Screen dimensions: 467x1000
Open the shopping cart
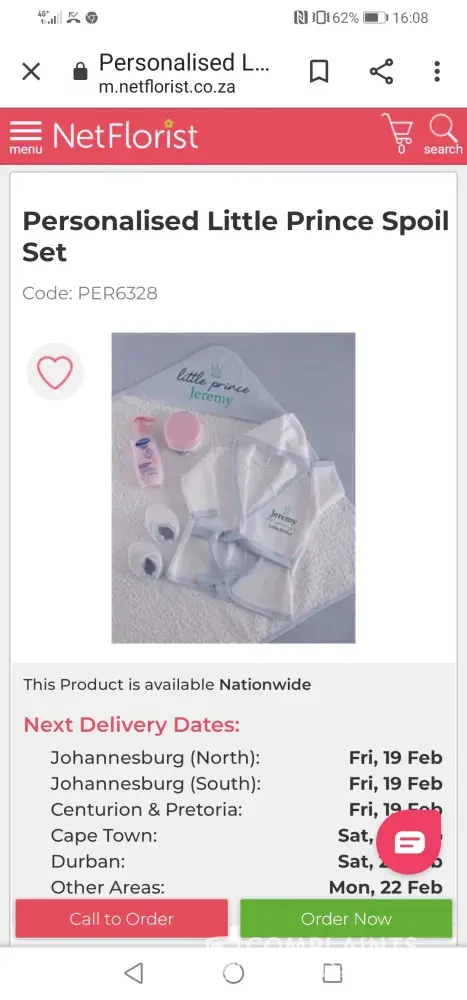(398, 134)
